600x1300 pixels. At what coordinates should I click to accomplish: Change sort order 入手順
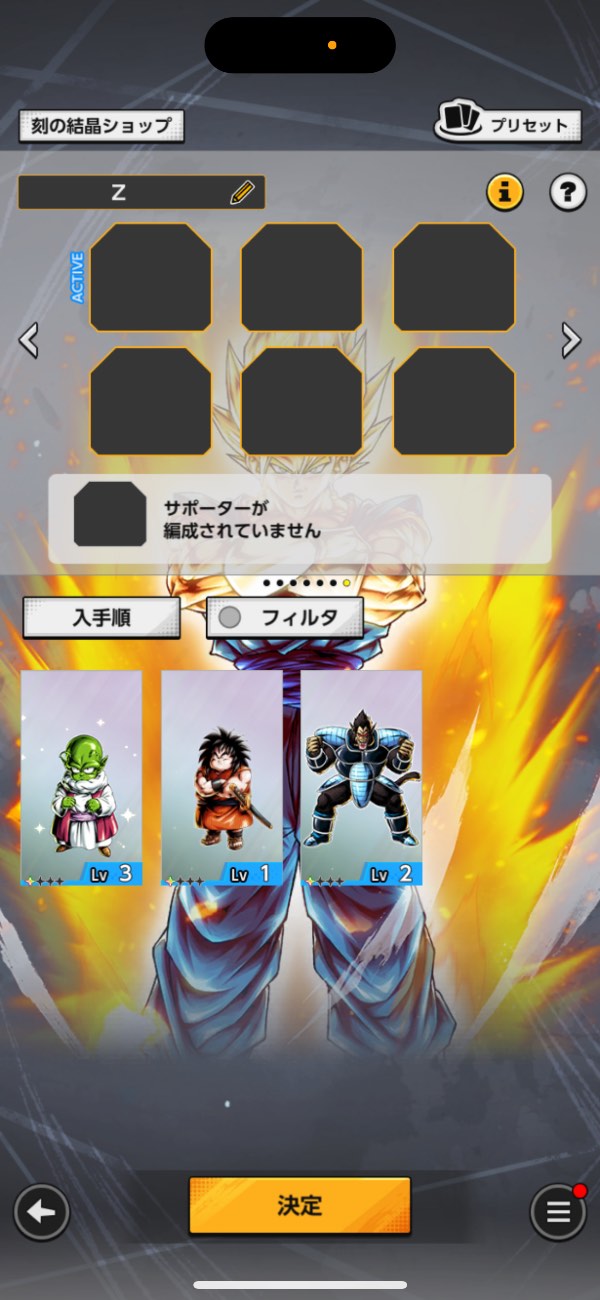[101, 618]
